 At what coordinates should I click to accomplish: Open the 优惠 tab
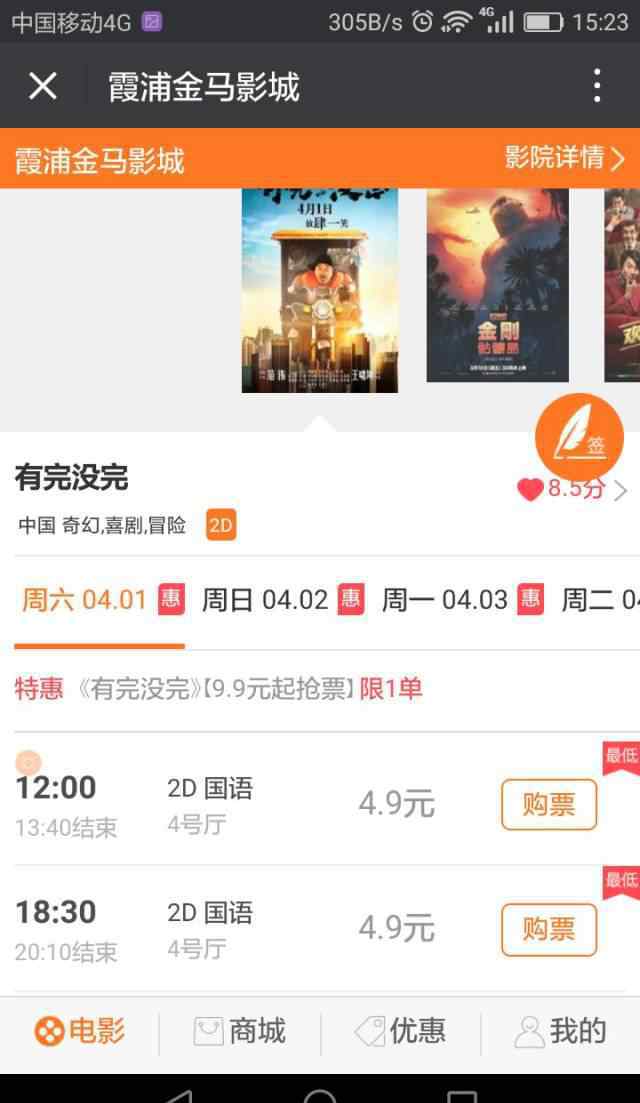pos(400,1031)
